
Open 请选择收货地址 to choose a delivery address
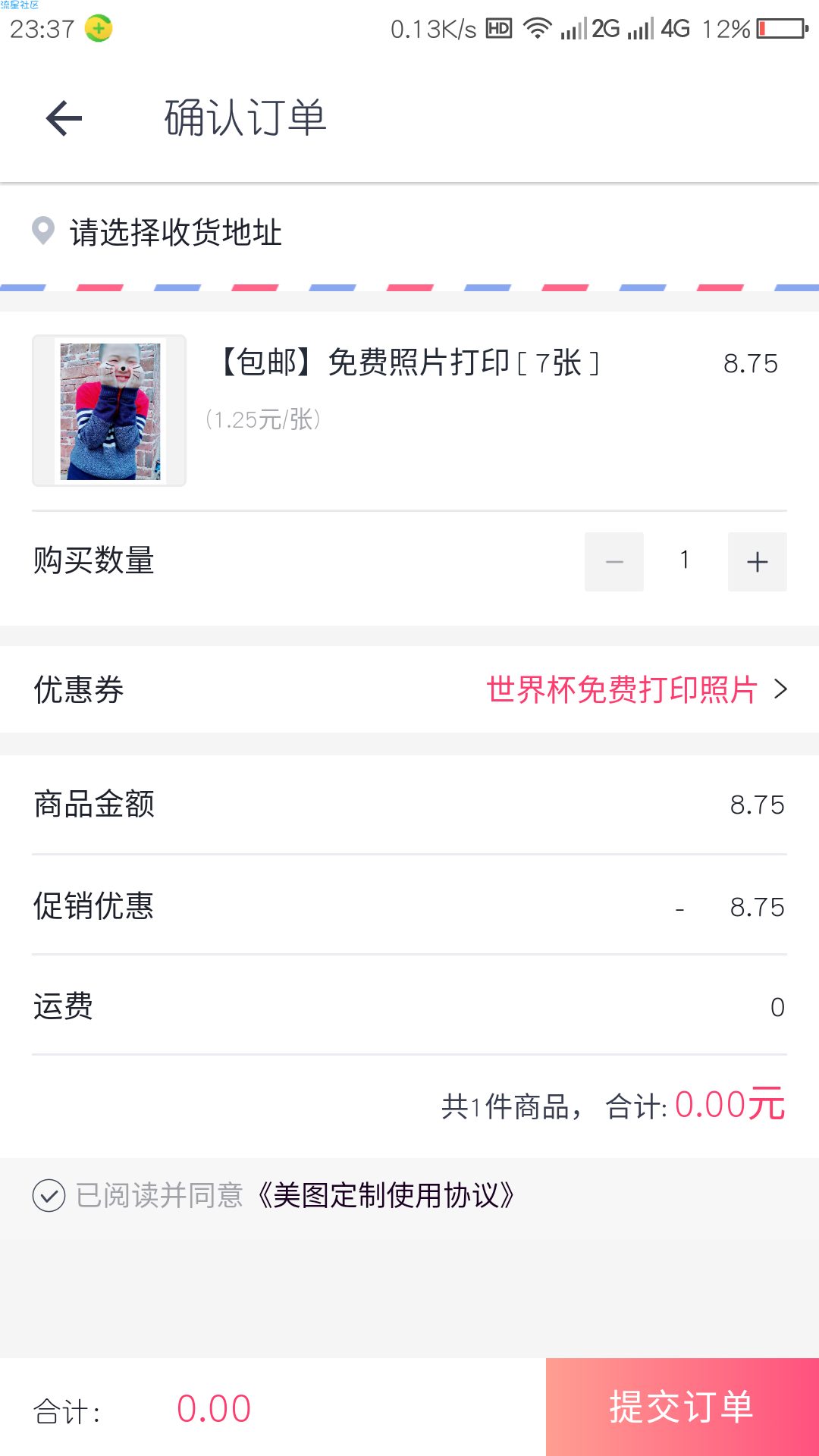click(409, 232)
